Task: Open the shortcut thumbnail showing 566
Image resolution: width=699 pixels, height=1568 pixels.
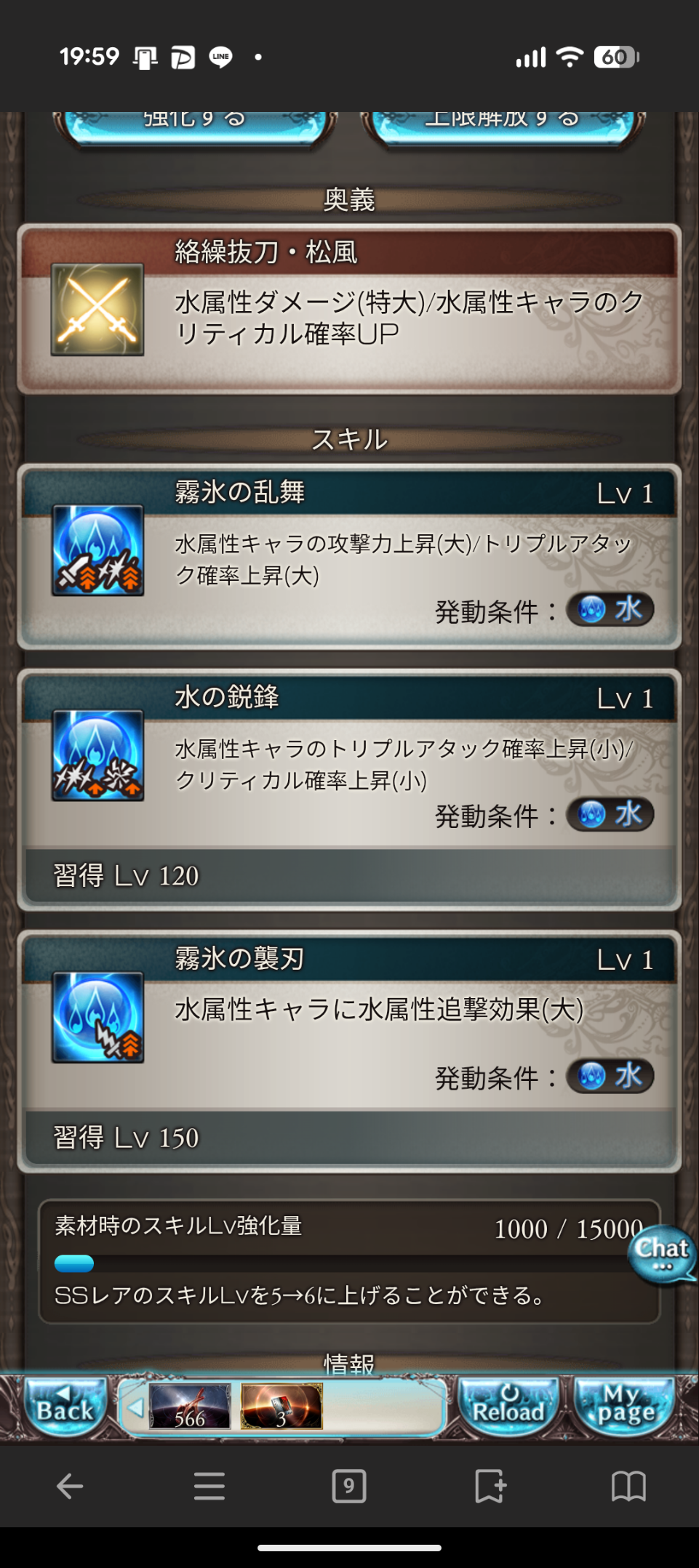Action: coord(190,1407)
